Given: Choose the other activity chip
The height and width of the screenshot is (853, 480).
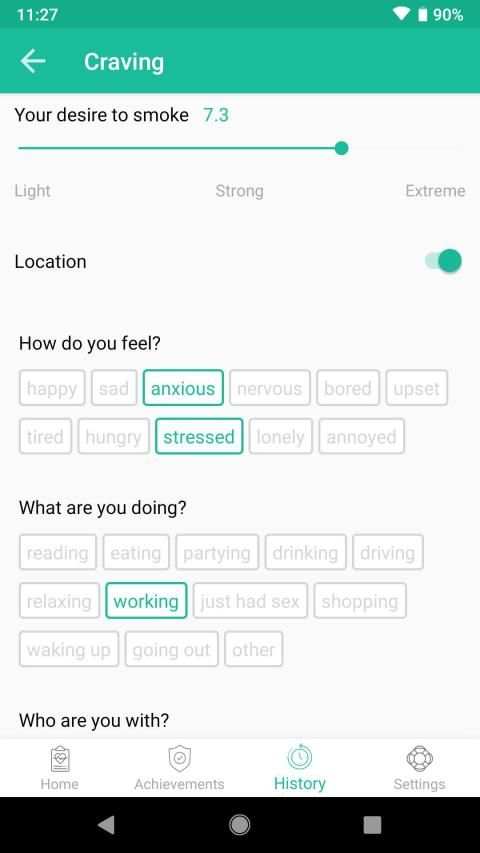Looking at the screenshot, I should (x=254, y=649).
